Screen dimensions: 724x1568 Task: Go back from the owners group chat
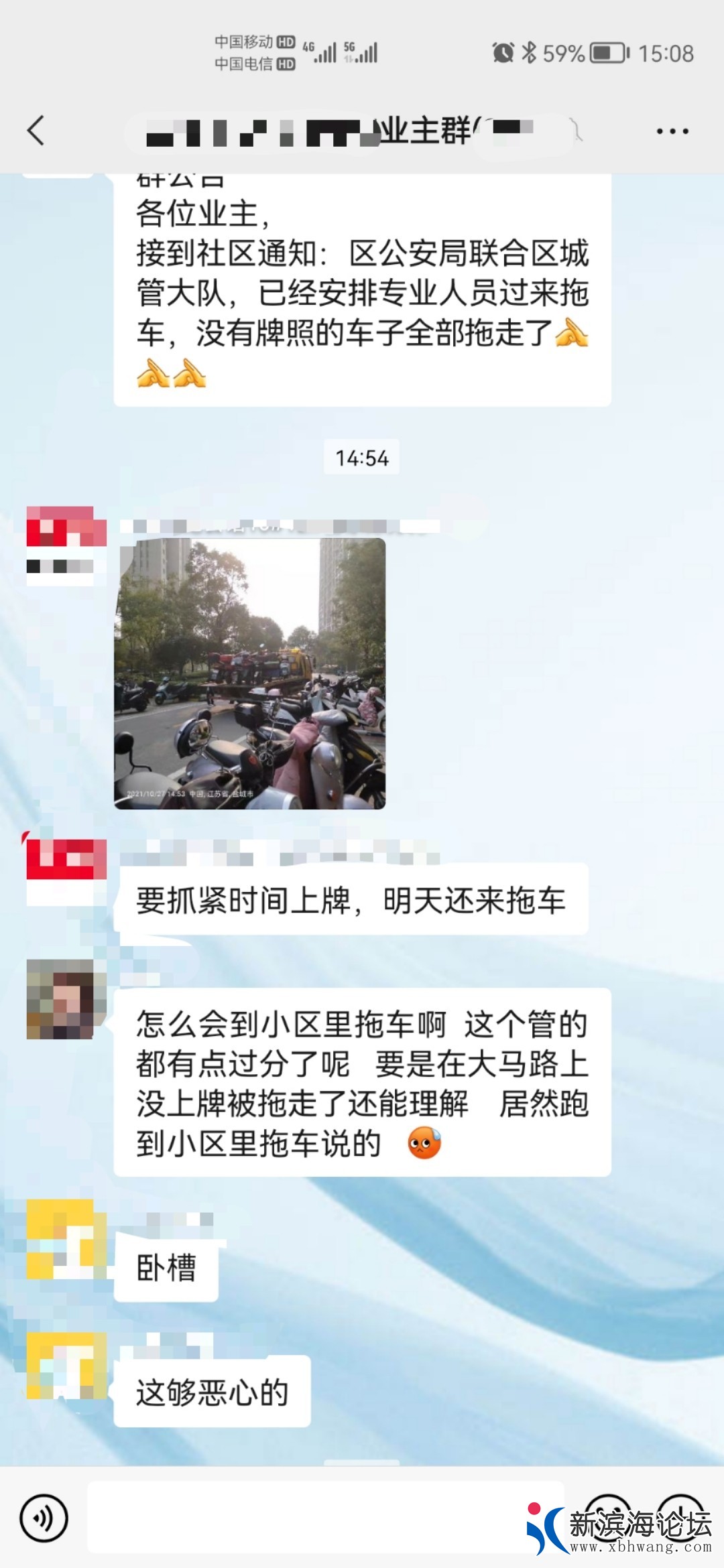(x=36, y=130)
